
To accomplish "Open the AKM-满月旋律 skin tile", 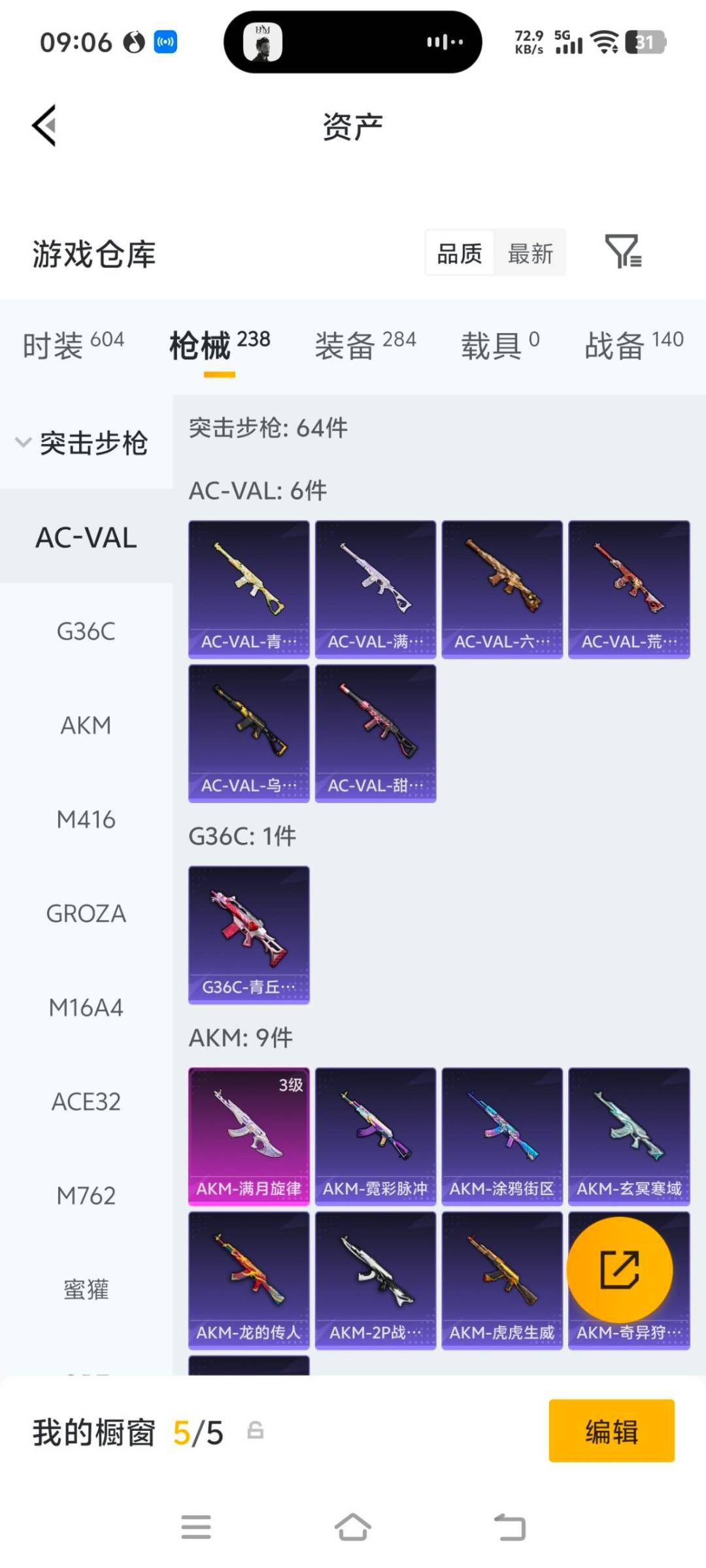I will pyautogui.click(x=249, y=1137).
